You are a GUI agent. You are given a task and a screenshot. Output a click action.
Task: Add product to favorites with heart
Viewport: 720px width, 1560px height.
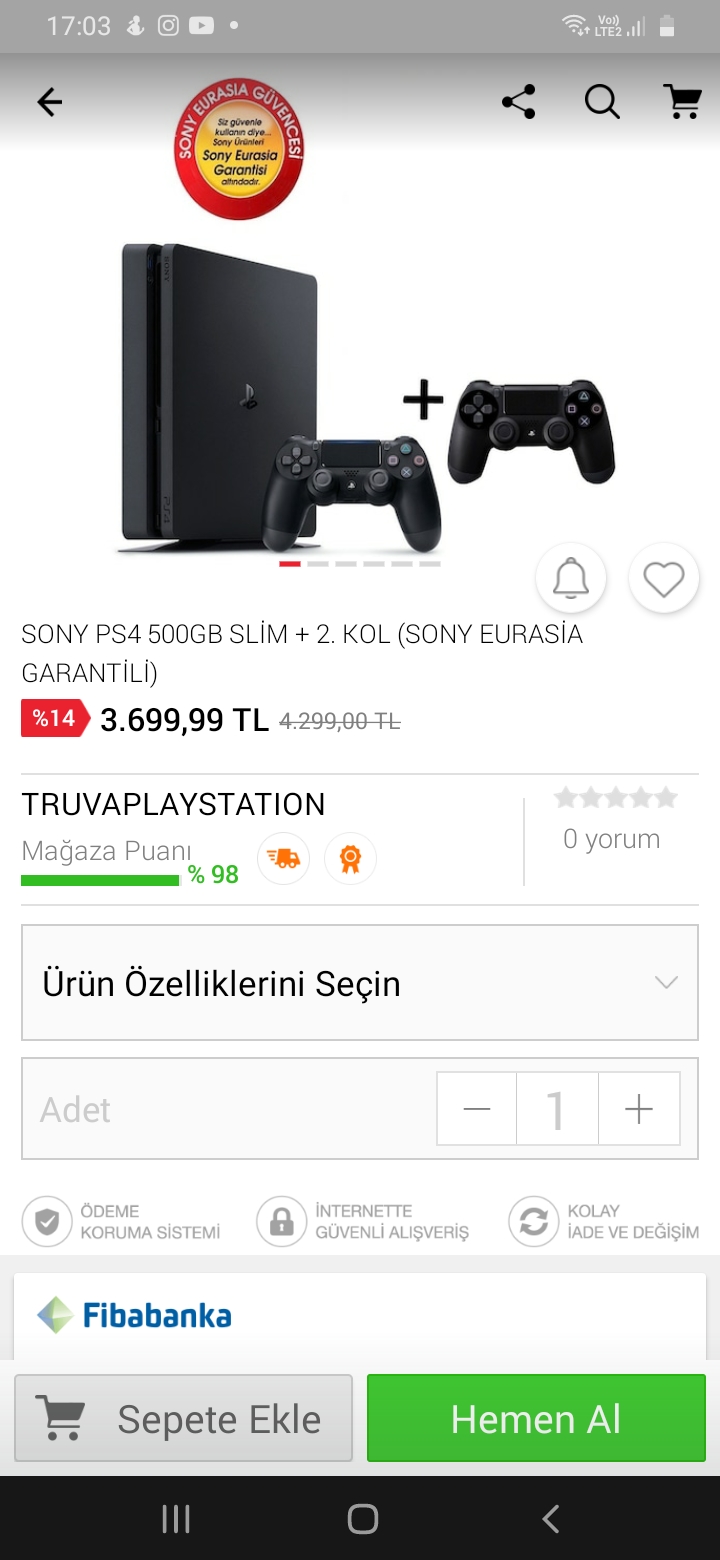click(663, 578)
